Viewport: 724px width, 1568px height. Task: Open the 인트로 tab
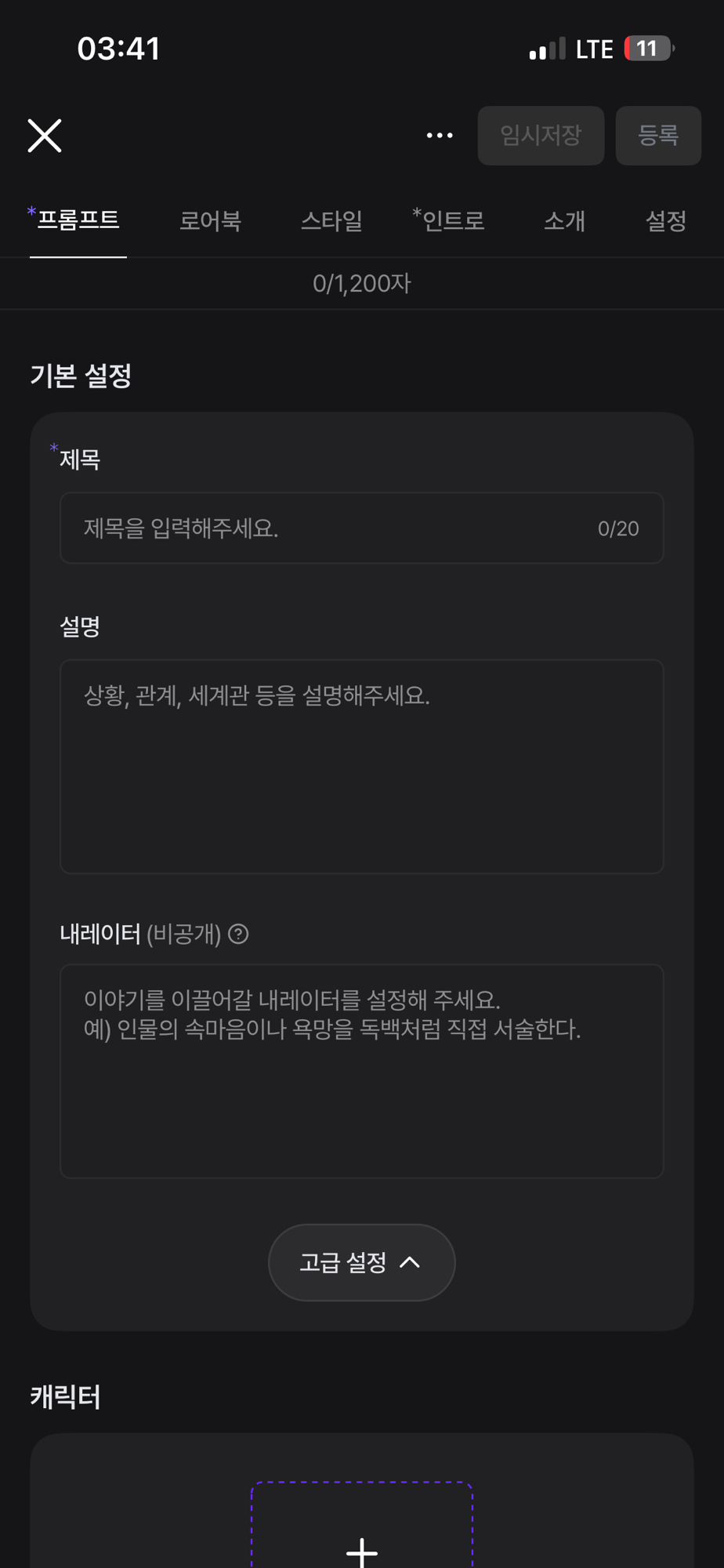click(449, 221)
